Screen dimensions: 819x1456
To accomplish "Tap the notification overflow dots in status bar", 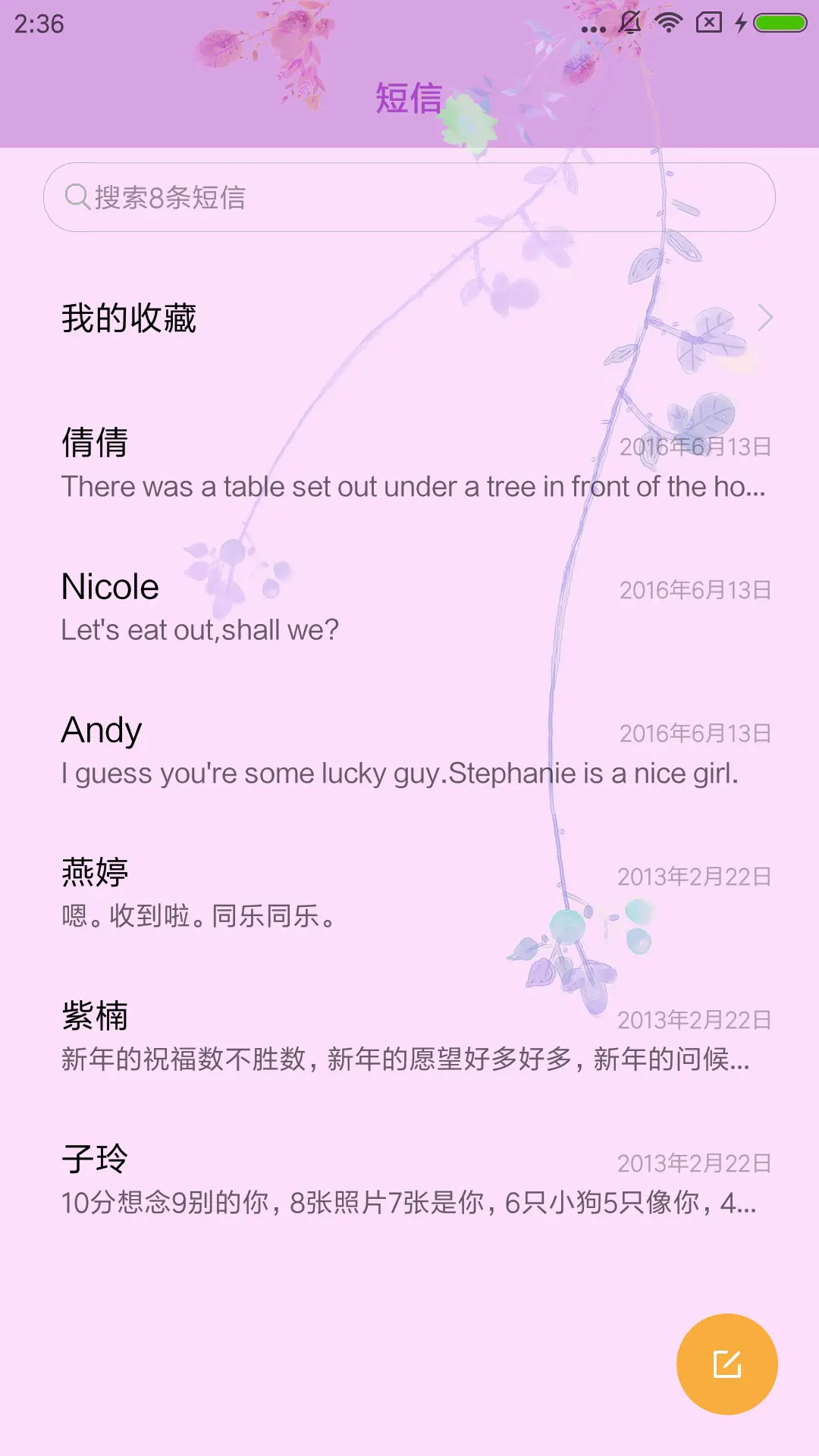I will click(x=594, y=29).
